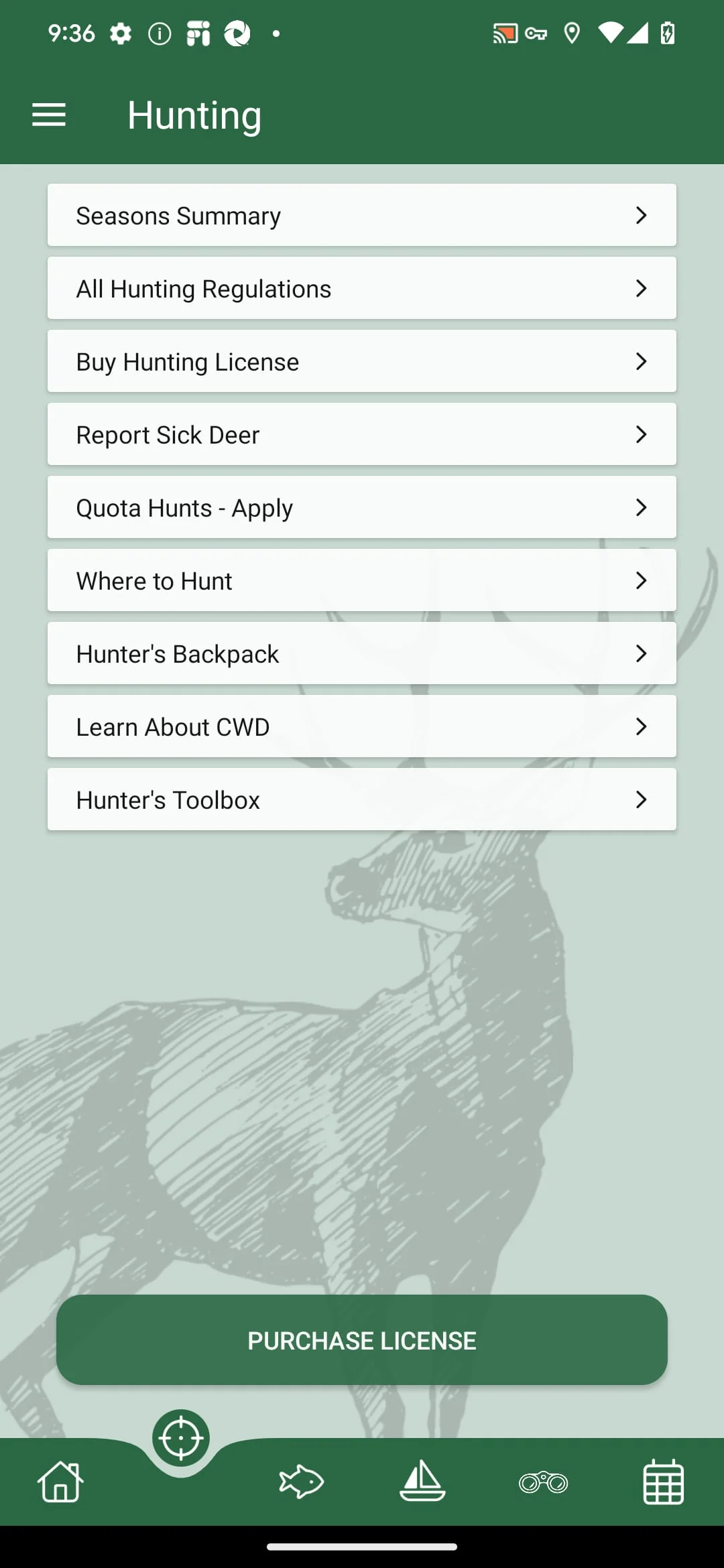Open Report Sick Deer

pyautogui.click(x=362, y=434)
